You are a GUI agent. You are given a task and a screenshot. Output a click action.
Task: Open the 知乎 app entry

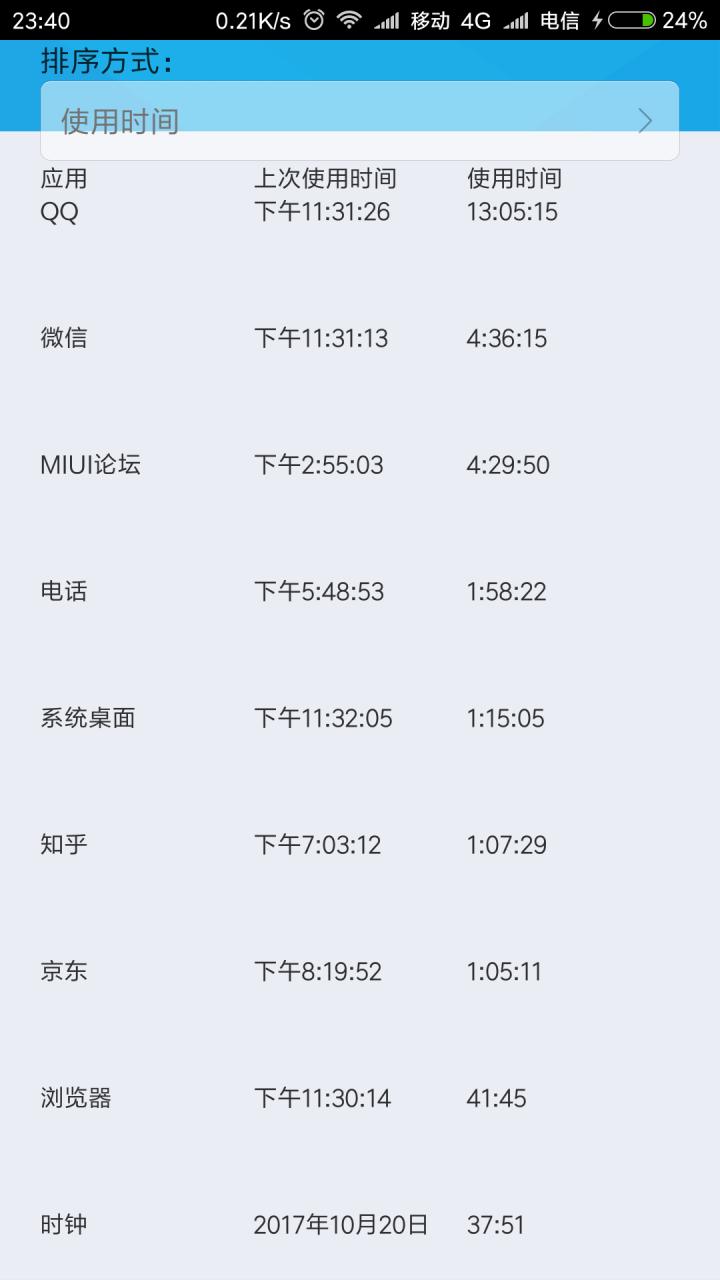63,844
